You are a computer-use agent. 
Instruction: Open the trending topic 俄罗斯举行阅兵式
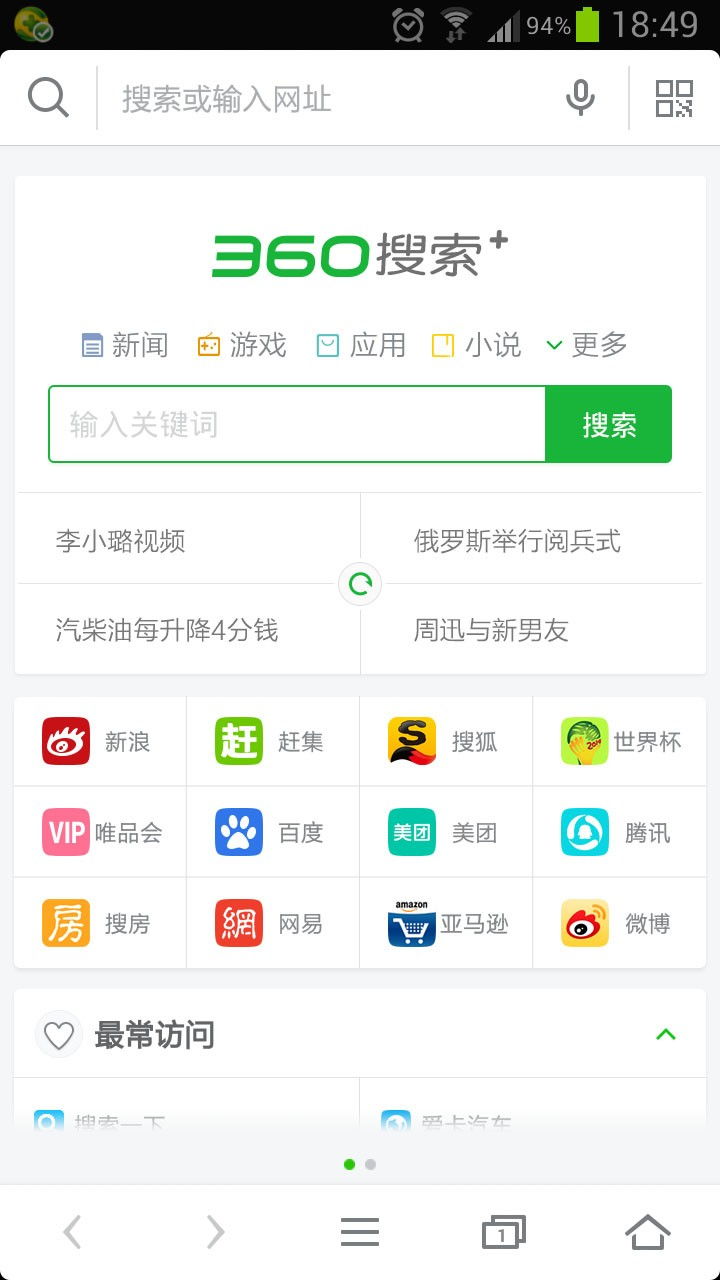[517, 541]
